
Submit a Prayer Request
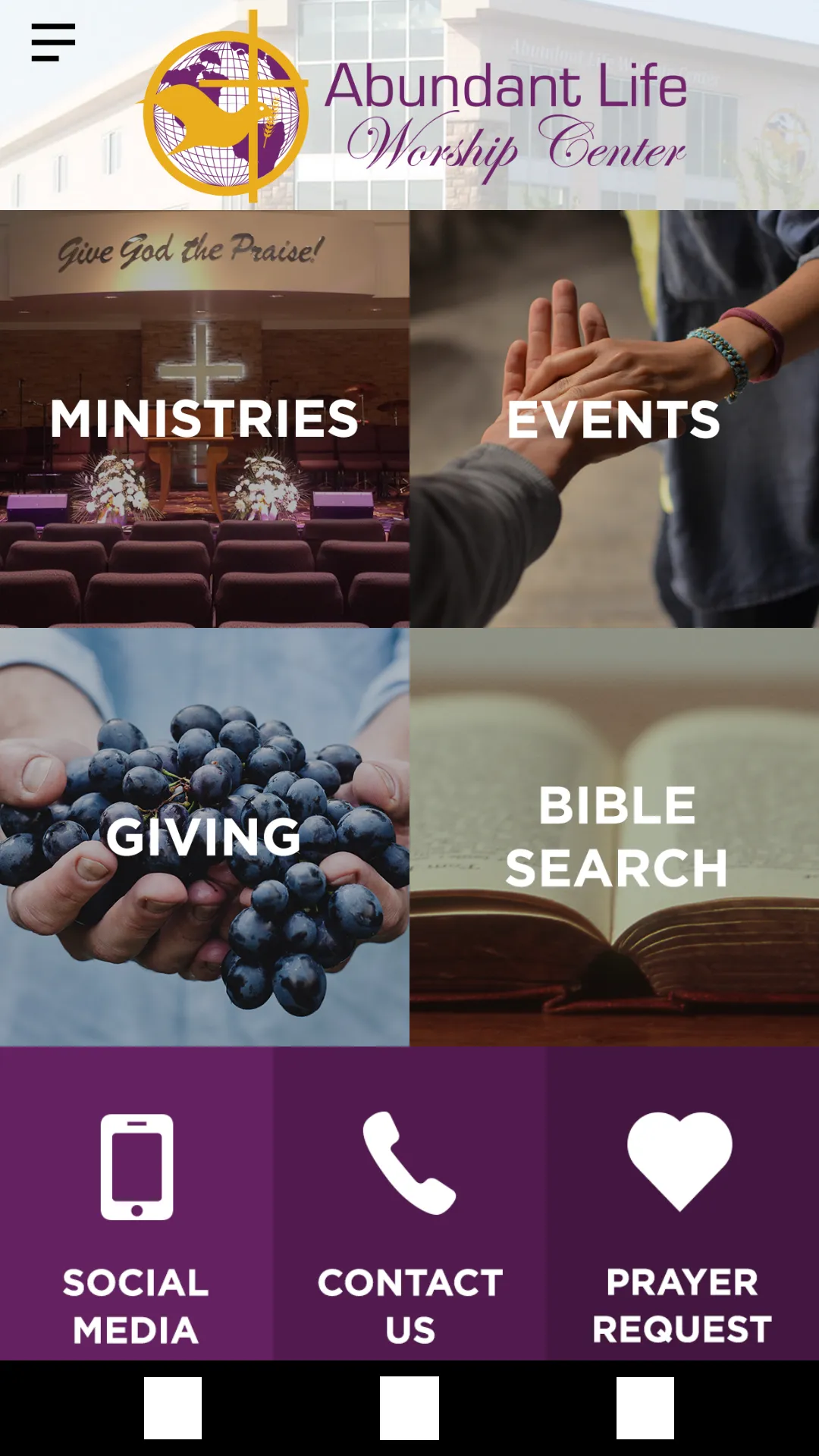[x=682, y=1203]
